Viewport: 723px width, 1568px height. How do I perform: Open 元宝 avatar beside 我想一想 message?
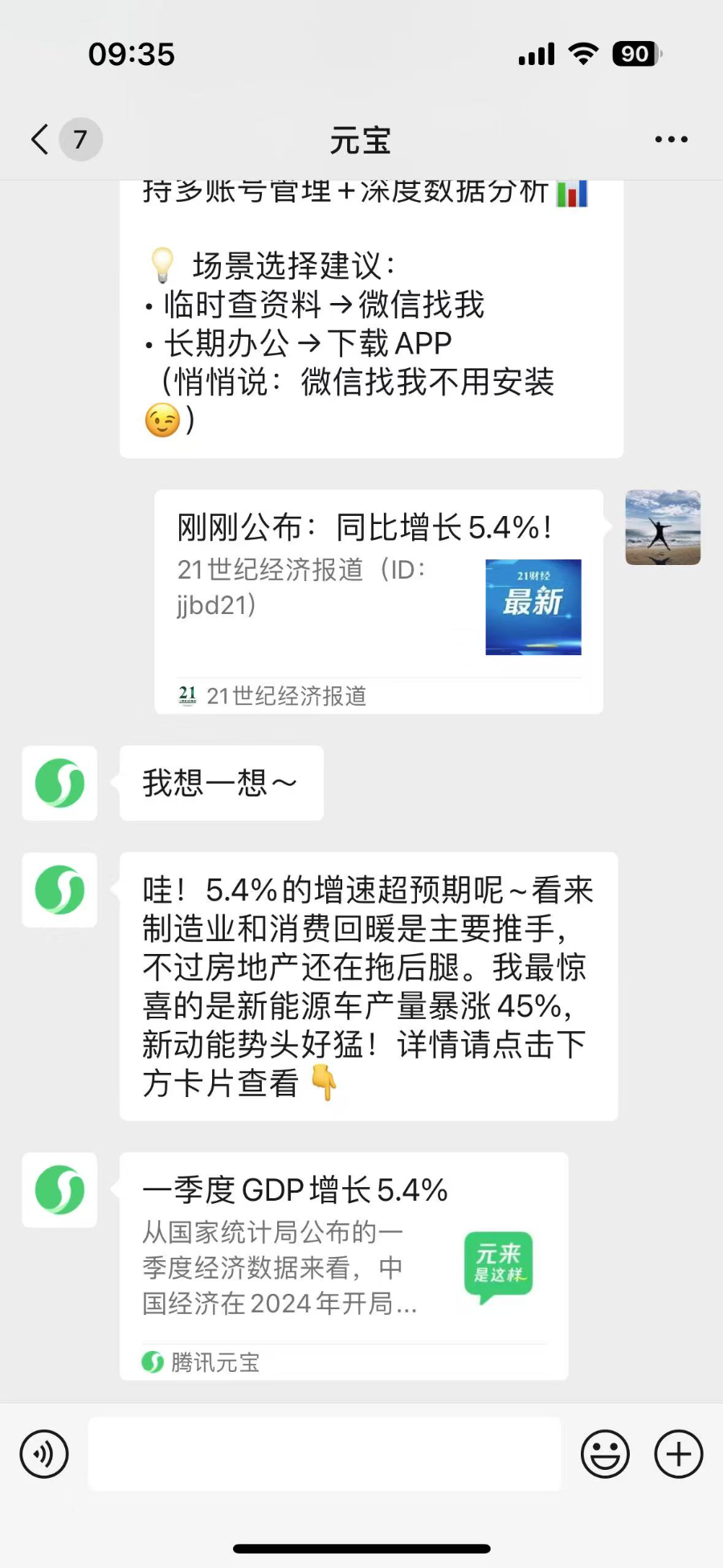pos(59,783)
